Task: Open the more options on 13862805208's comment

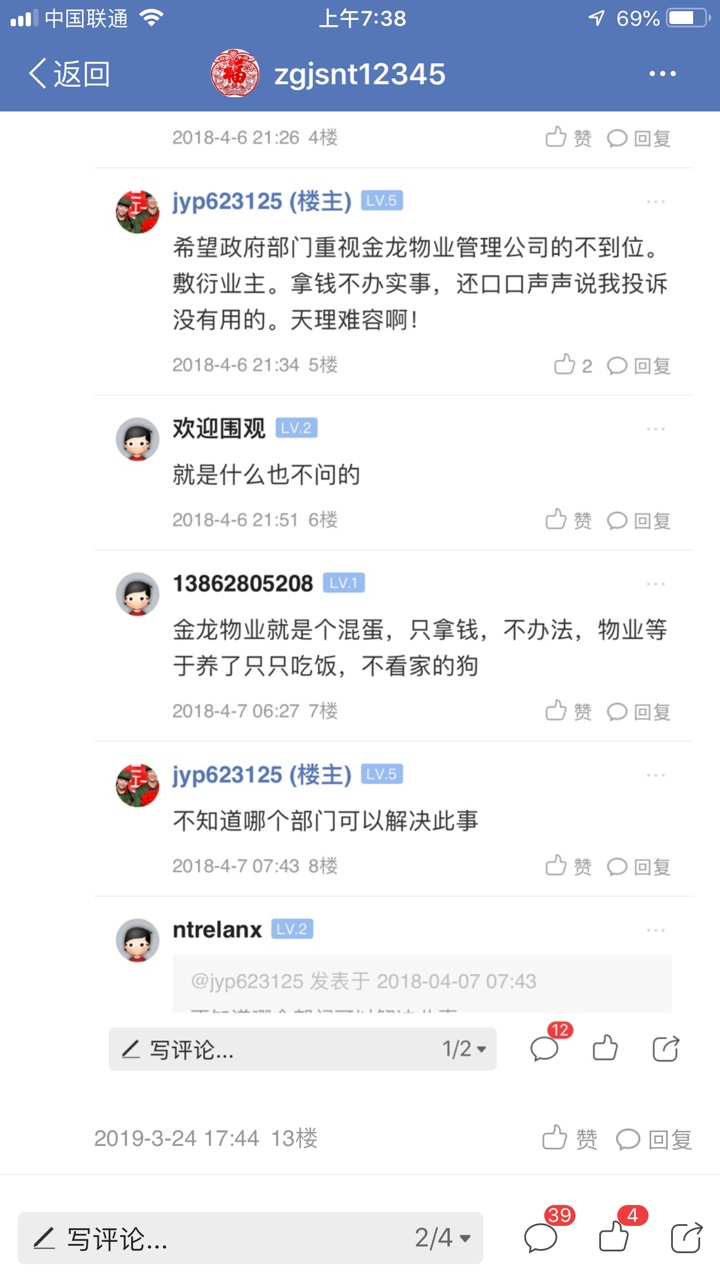Action: (x=655, y=583)
